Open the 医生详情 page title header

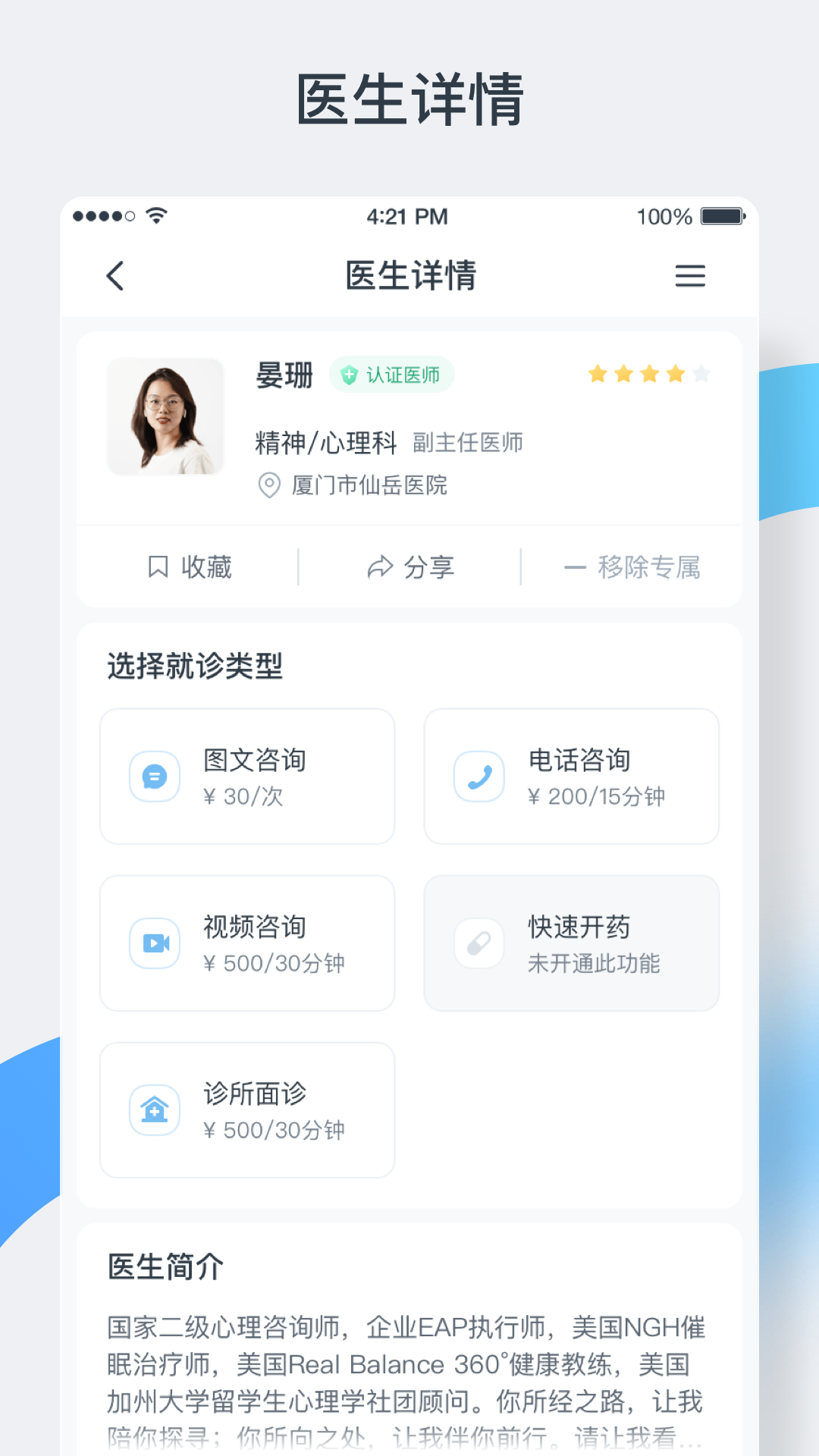pos(409,276)
